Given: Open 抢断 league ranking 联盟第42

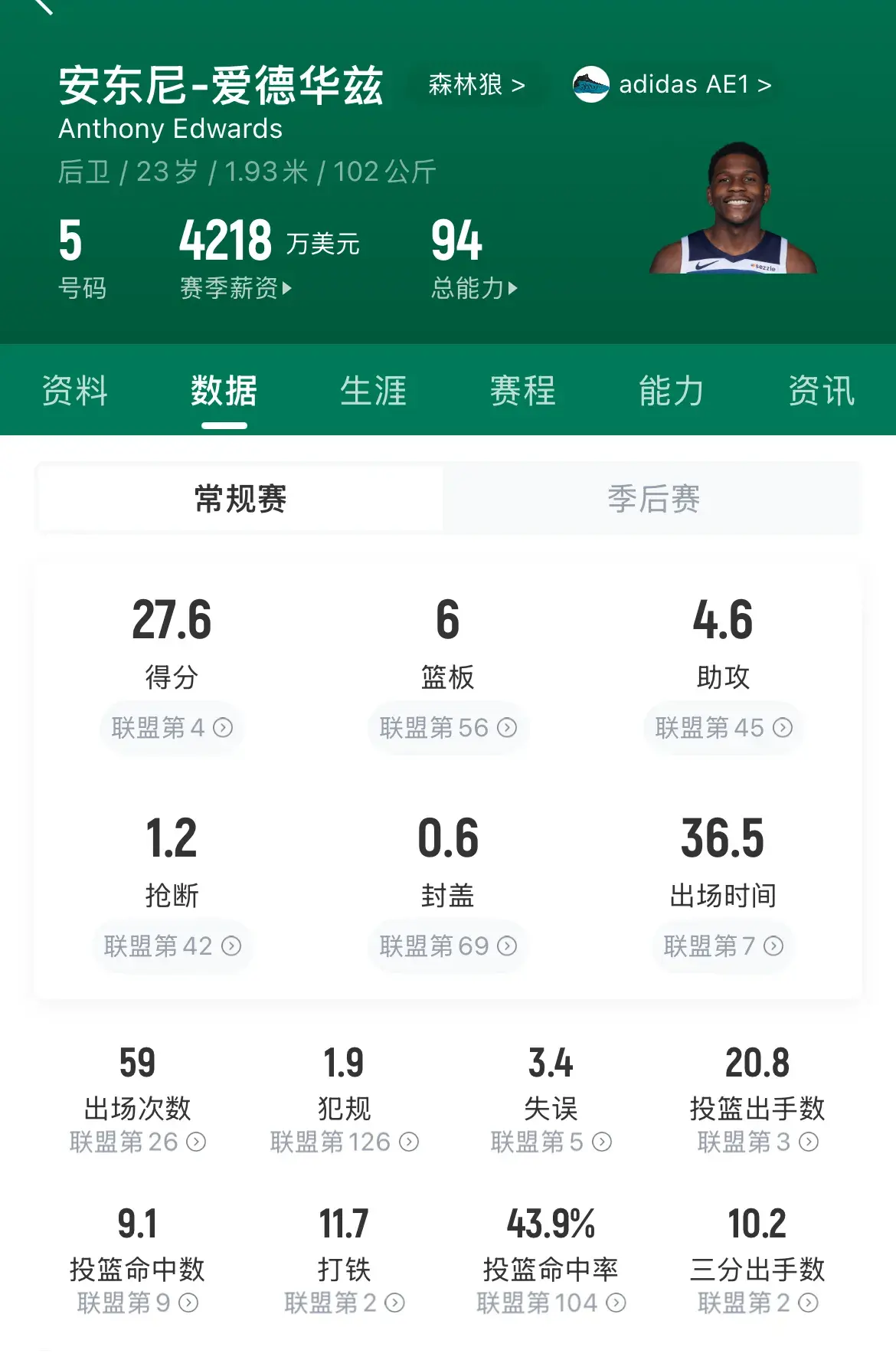Looking at the screenshot, I should pyautogui.click(x=172, y=946).
